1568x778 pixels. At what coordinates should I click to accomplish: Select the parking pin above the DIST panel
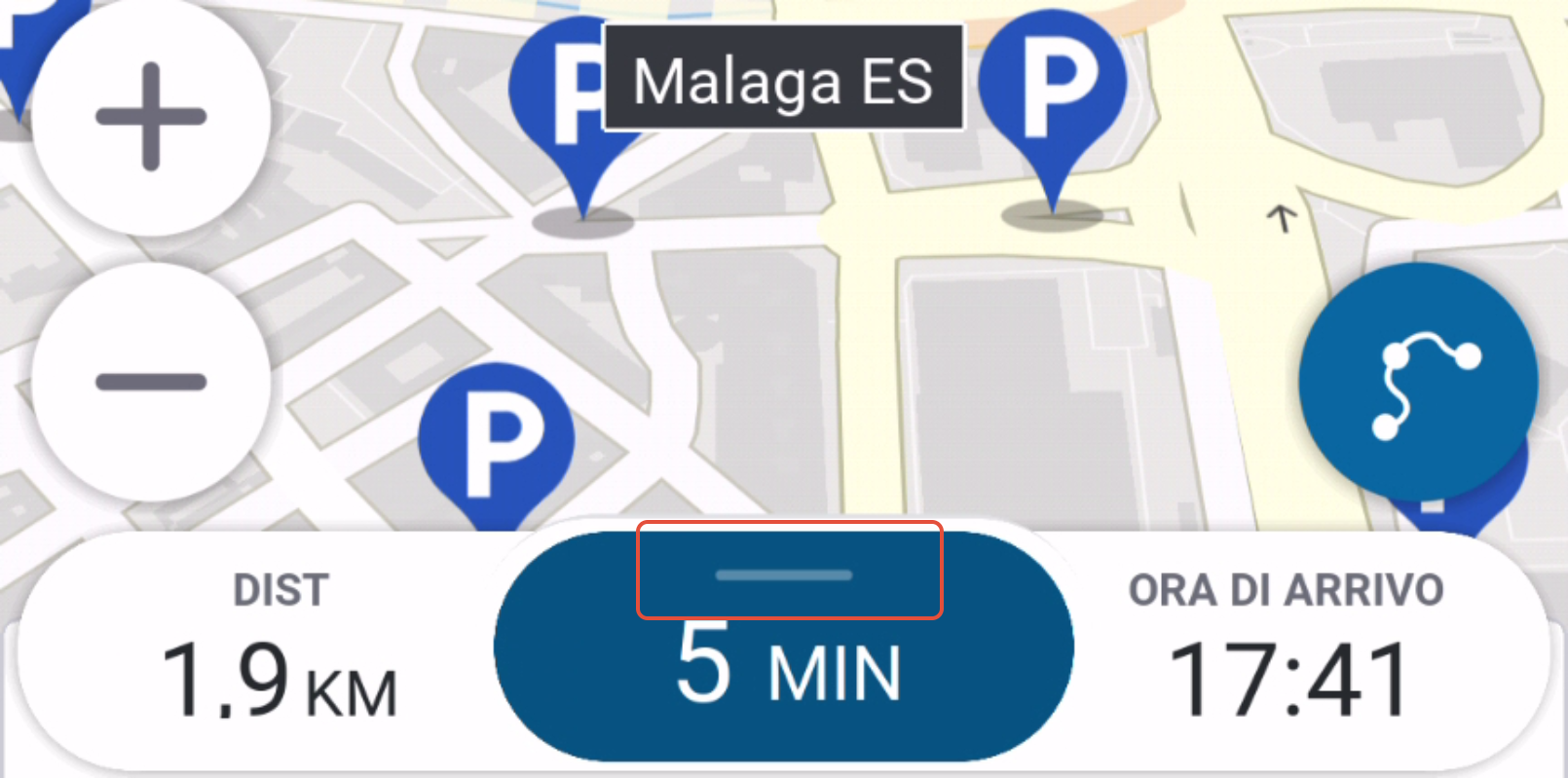click(x=495, y=440)
